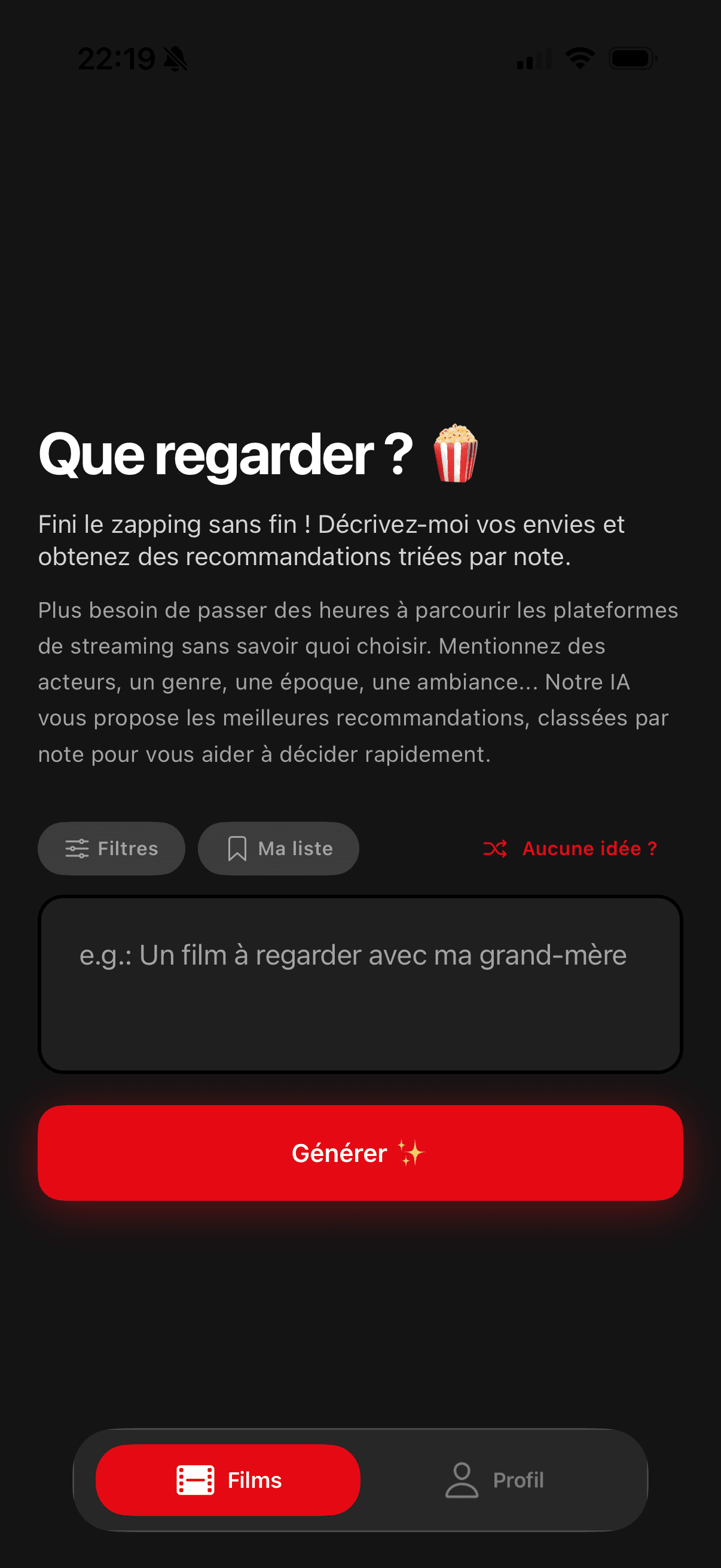Click the Aucune idée link
The height and width of the screenshot is (1568, 721).
point(588,848)
